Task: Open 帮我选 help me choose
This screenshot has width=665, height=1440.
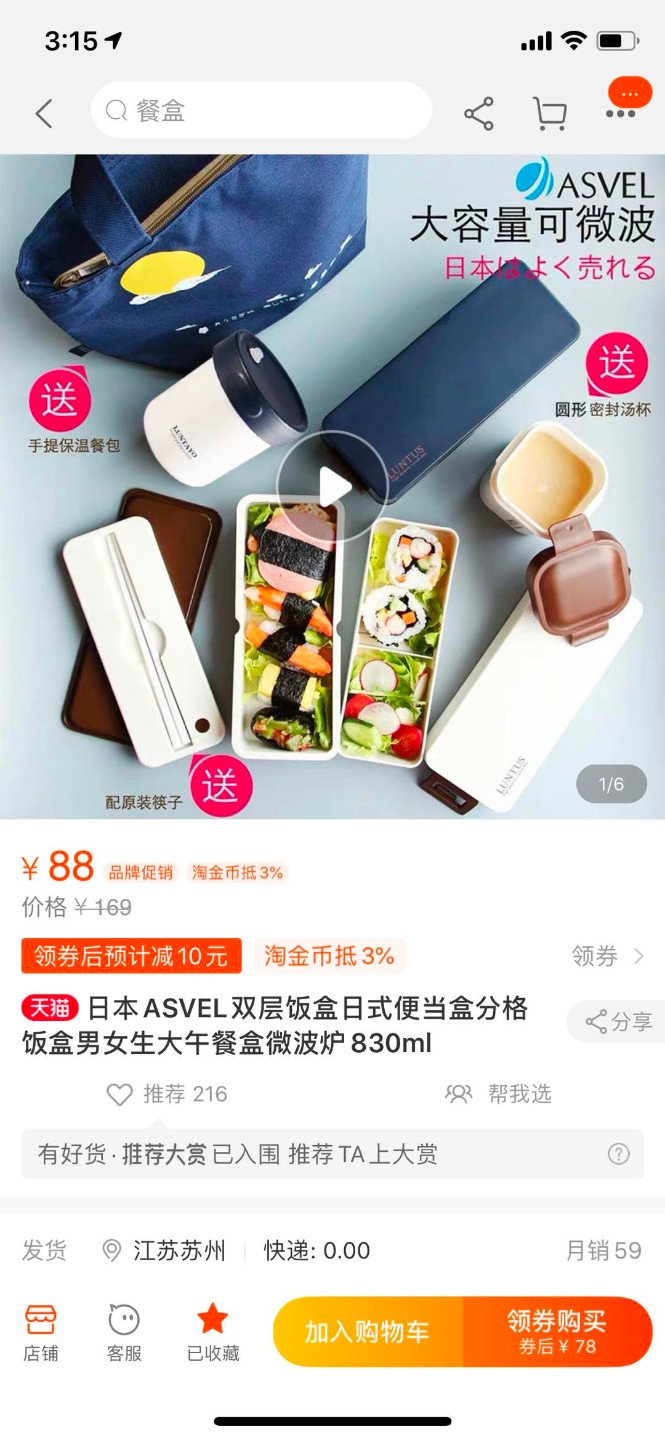Action: pyautogui.click(x=499, y=1094)
